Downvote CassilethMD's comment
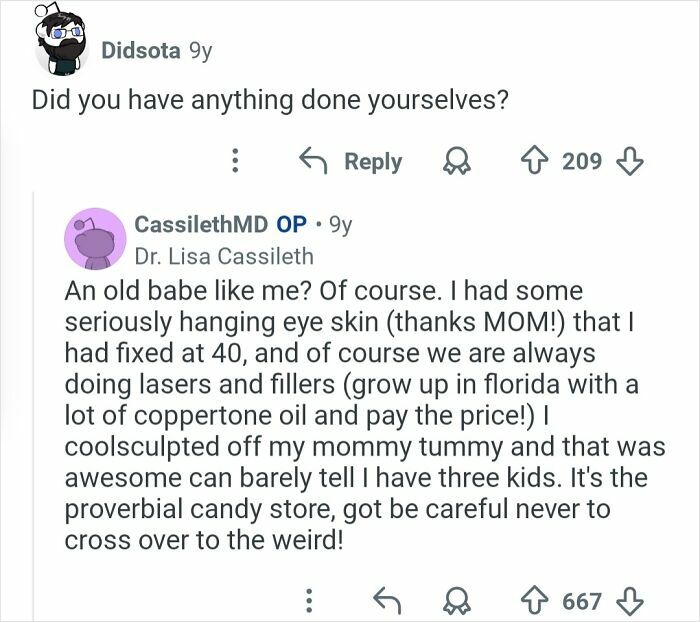This screenshot has height=622, width=700. click(x=630, y=600)
